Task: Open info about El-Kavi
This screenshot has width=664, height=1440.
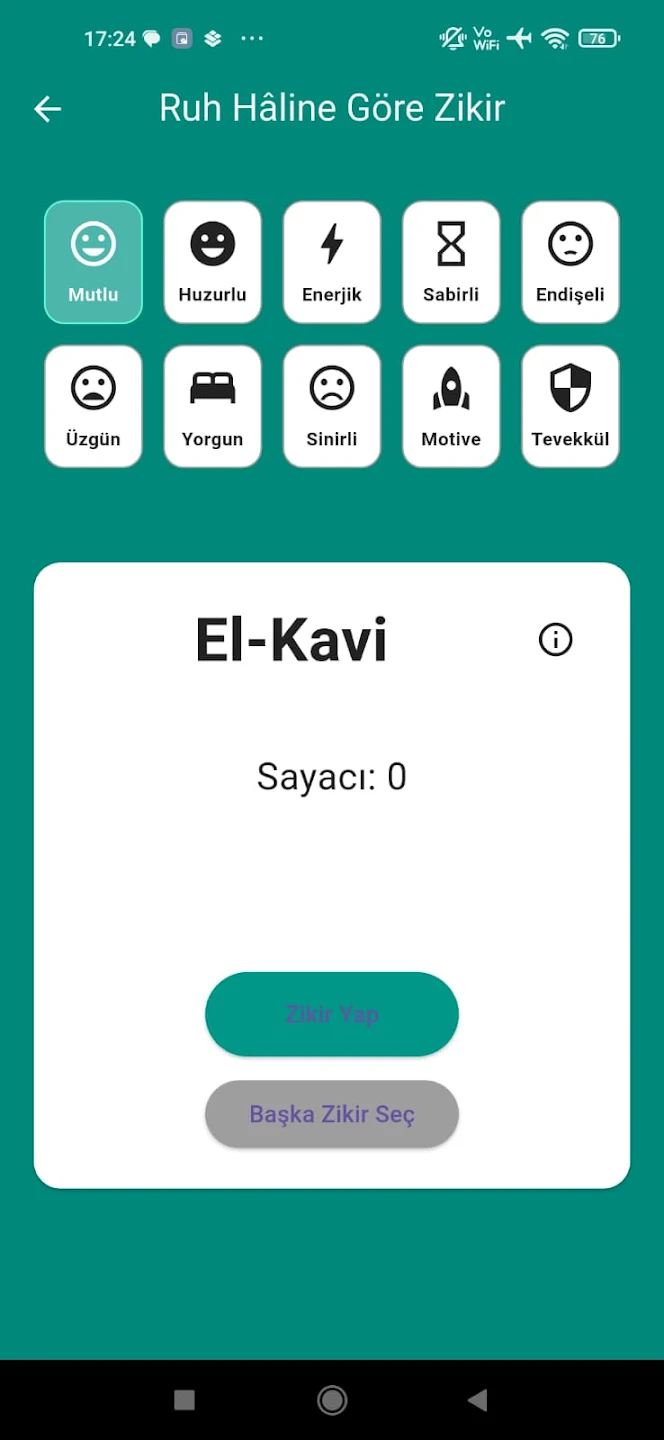Action: tap(555, 639)
